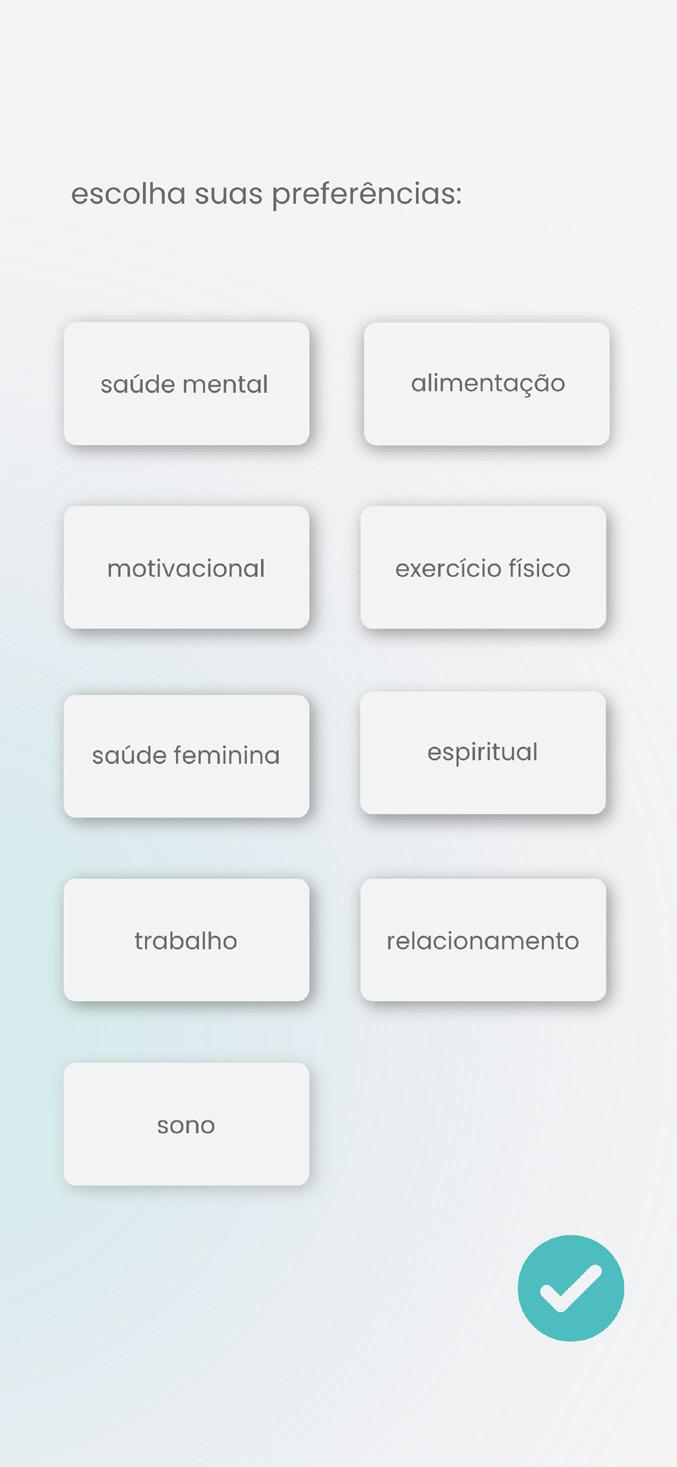Select trabalho as a preference
This screenshot has height=1467, width=677.
(186, 940)
